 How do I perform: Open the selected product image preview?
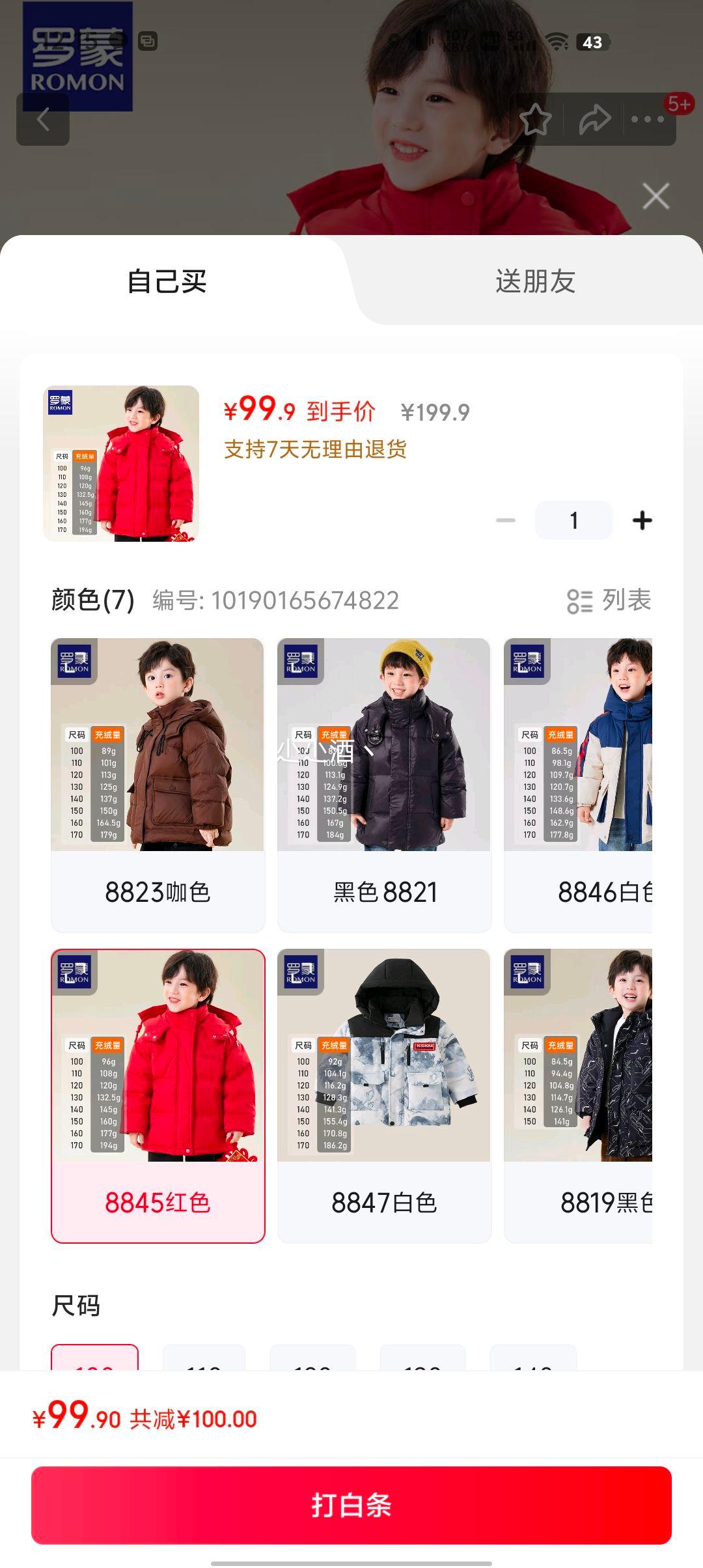click(x=121, y=464)
